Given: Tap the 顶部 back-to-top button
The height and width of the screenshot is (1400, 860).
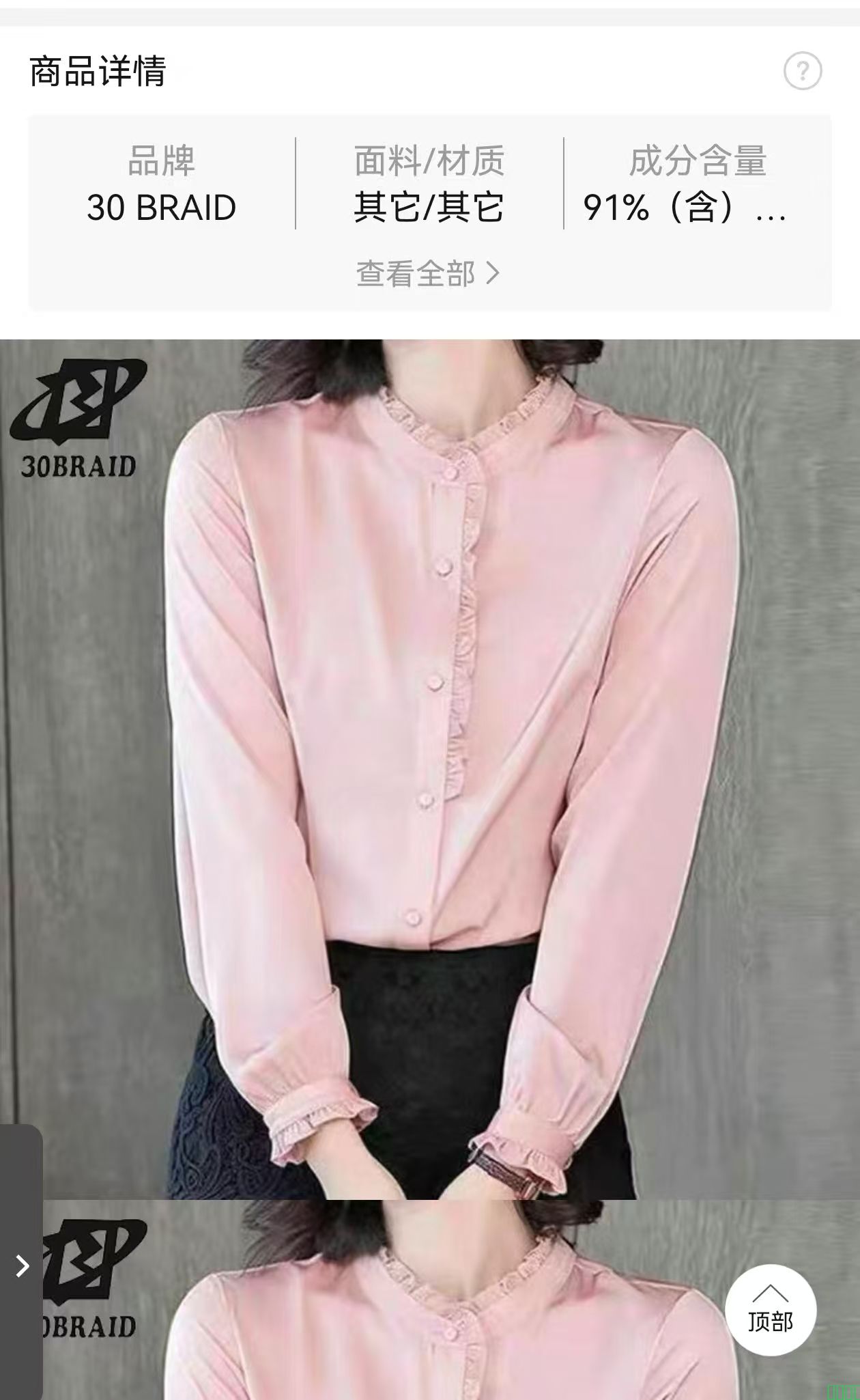Looking at the screenshot, I should pyautogui.click(x=770, y=1309).
